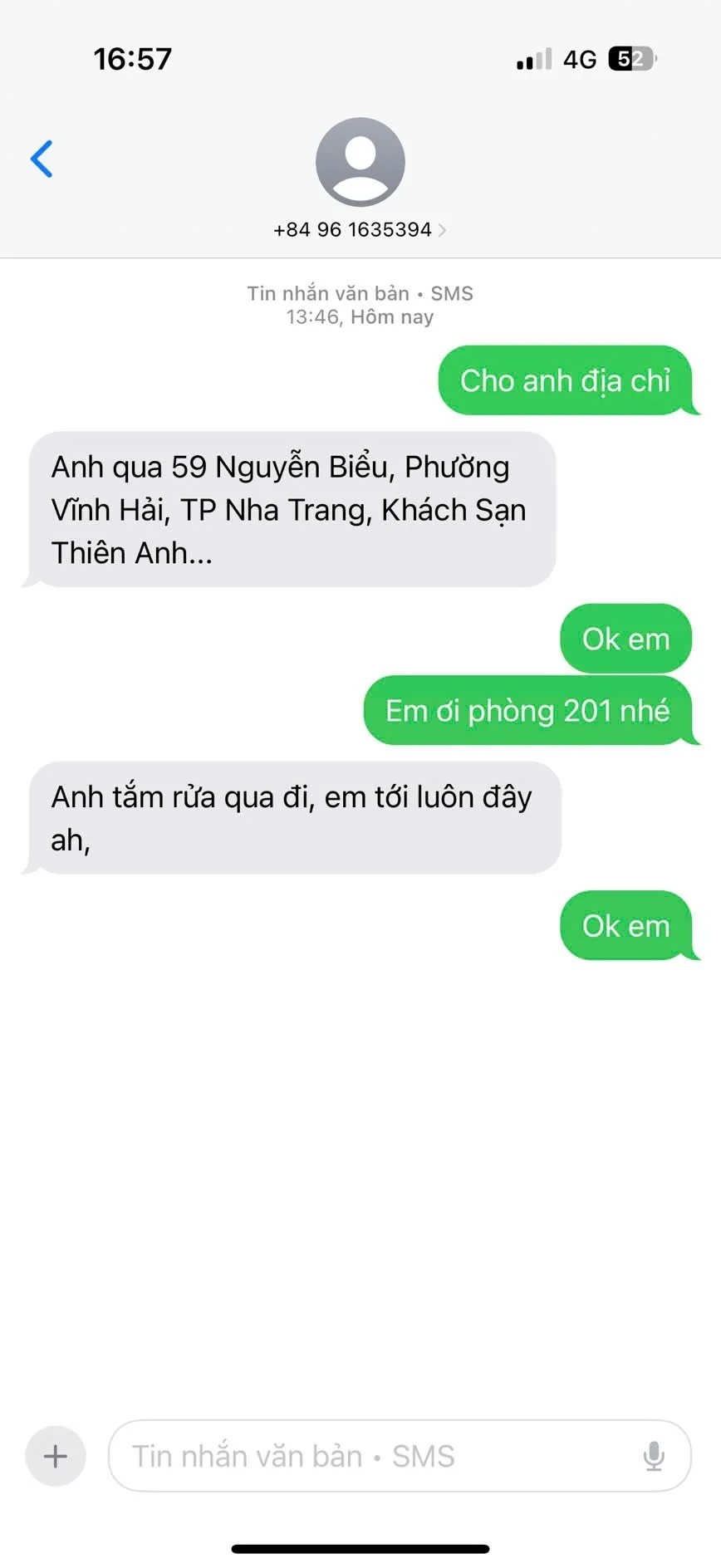Open the plus attachments menu
721x1568 pixels.
point(56,1456)
